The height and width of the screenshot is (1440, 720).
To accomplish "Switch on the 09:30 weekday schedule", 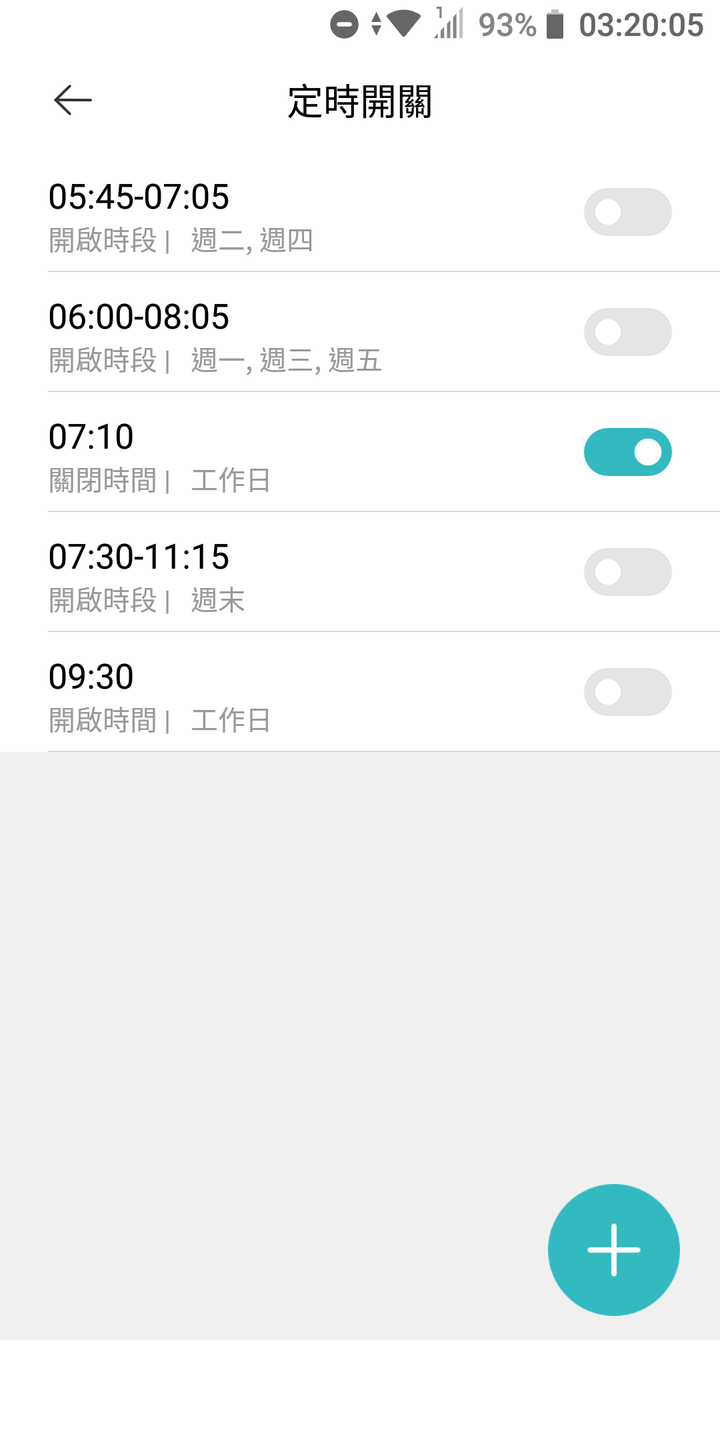I will [628, 692].
